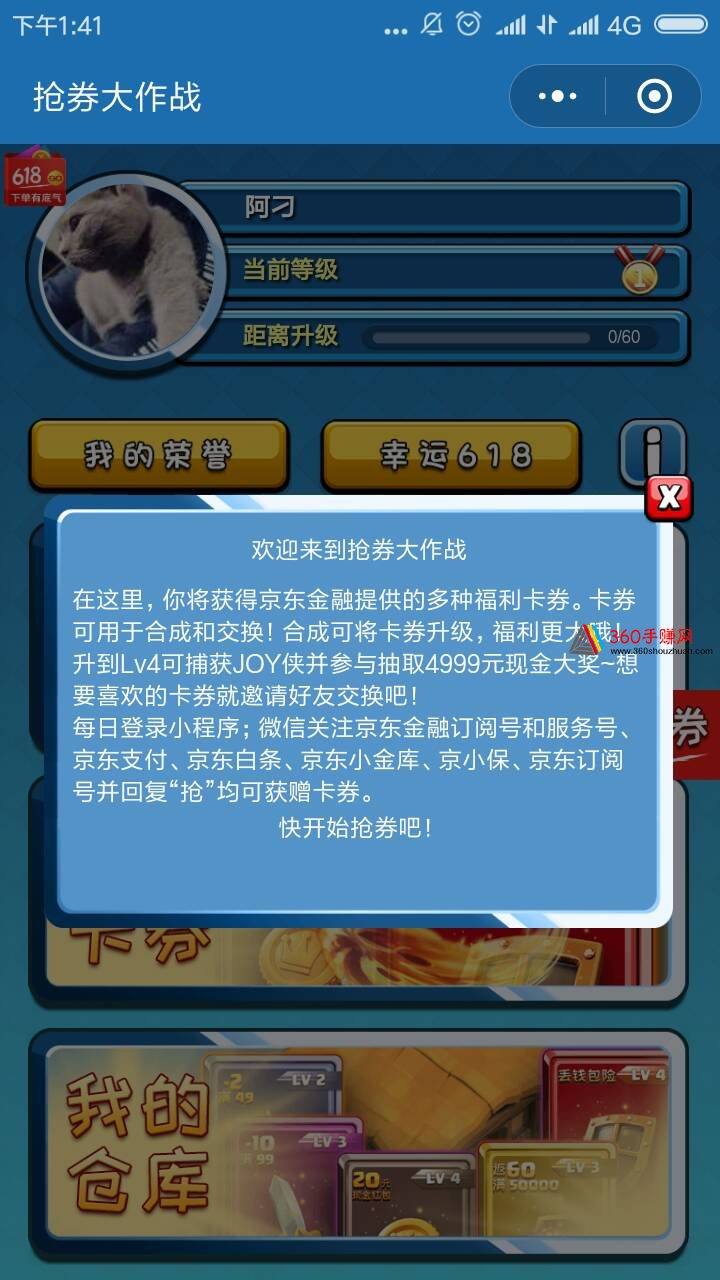Open the mini program more-options menu
720x1280 pixels.
(x=558, y=97)
